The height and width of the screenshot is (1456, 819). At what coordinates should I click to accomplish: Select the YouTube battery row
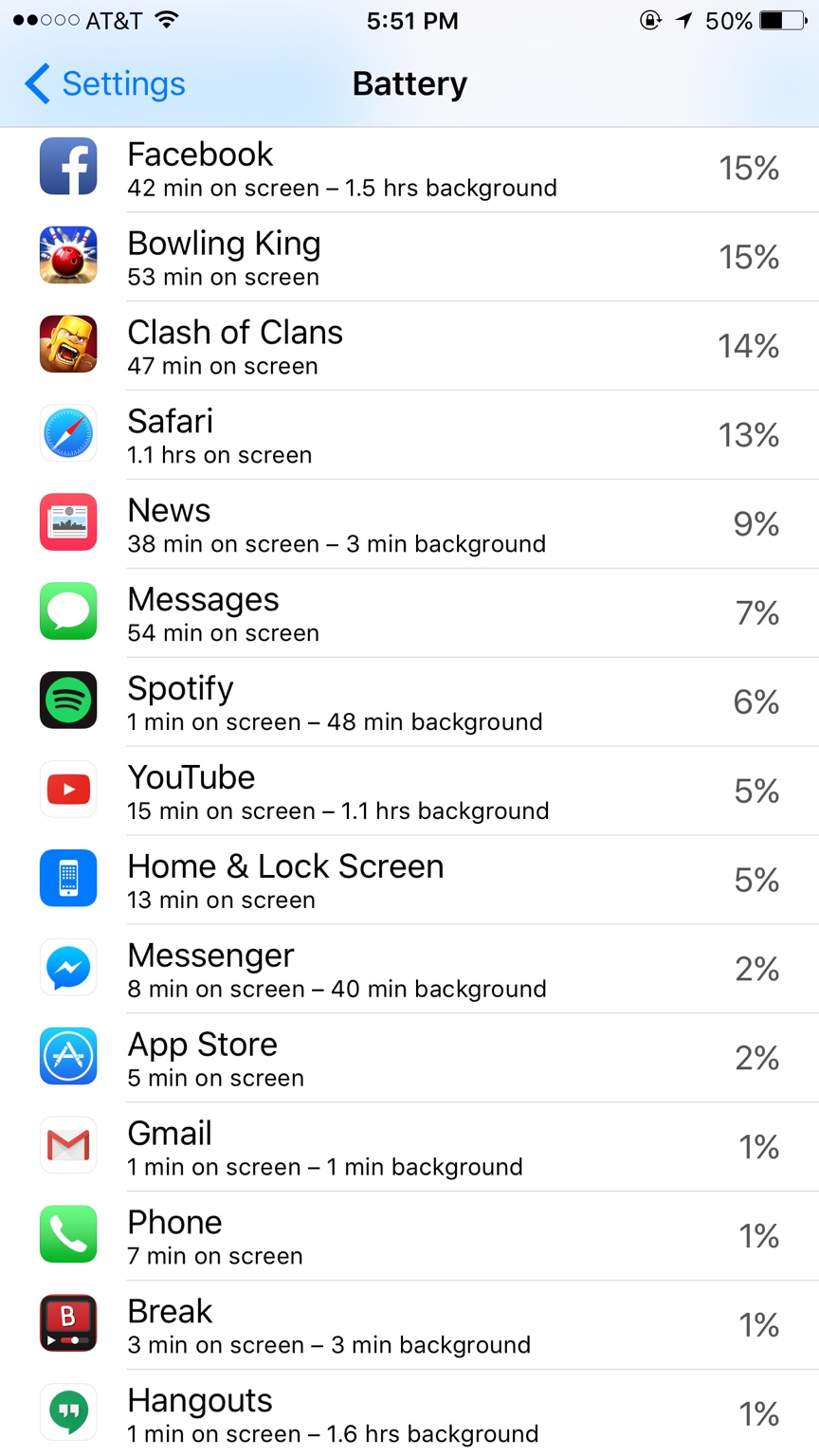tap(409, 792)
